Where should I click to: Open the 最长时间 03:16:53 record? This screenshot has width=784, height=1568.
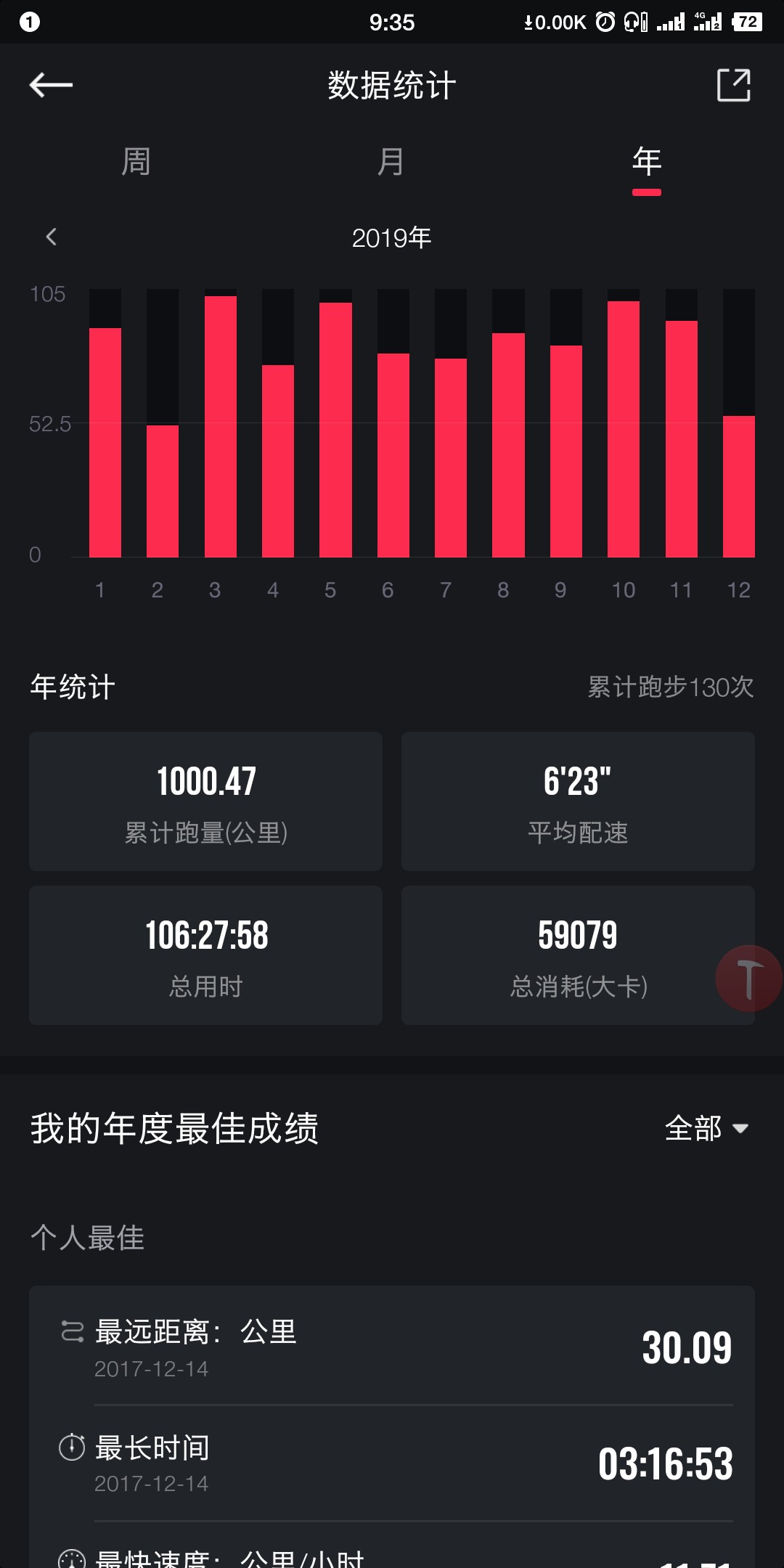pos(392,1463)
